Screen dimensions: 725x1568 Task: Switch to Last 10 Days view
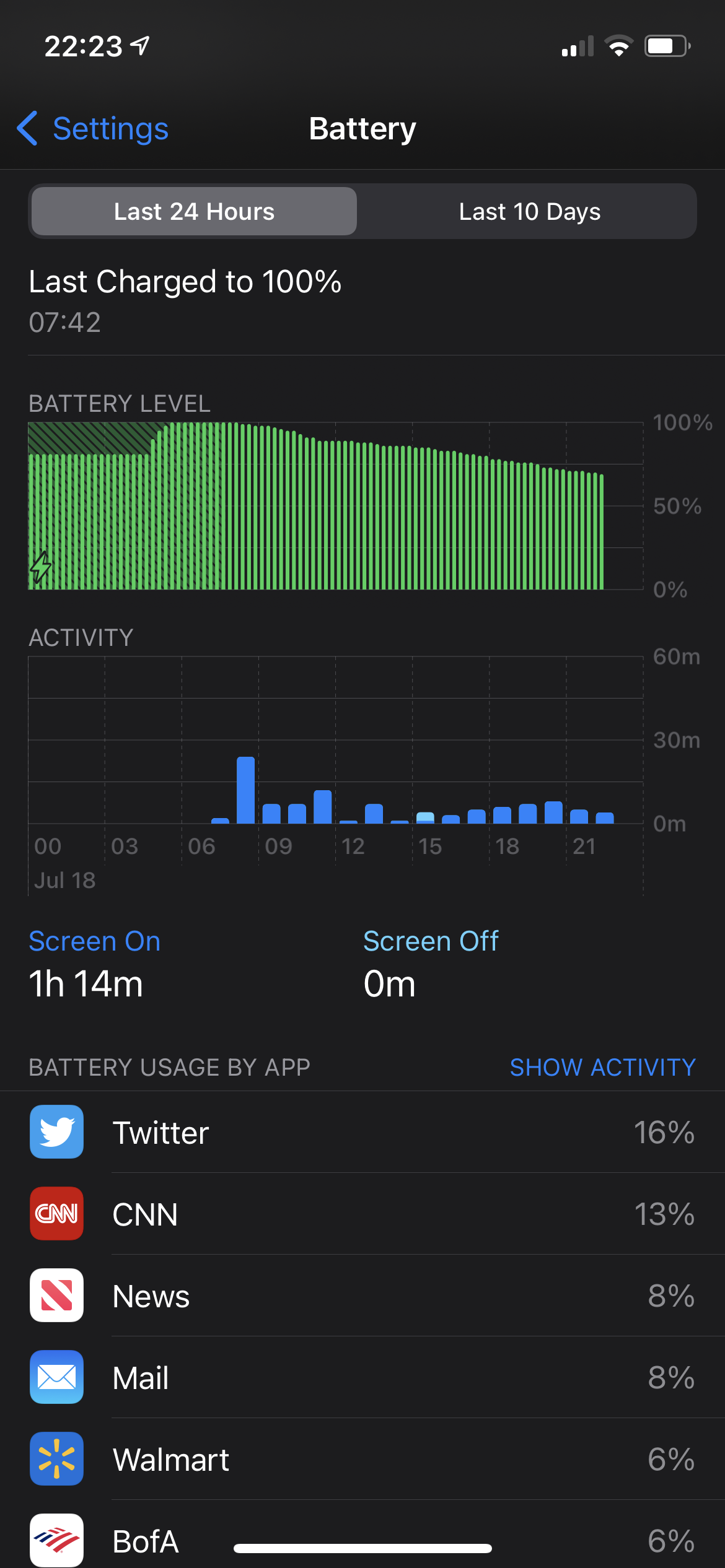click(529, 212)
